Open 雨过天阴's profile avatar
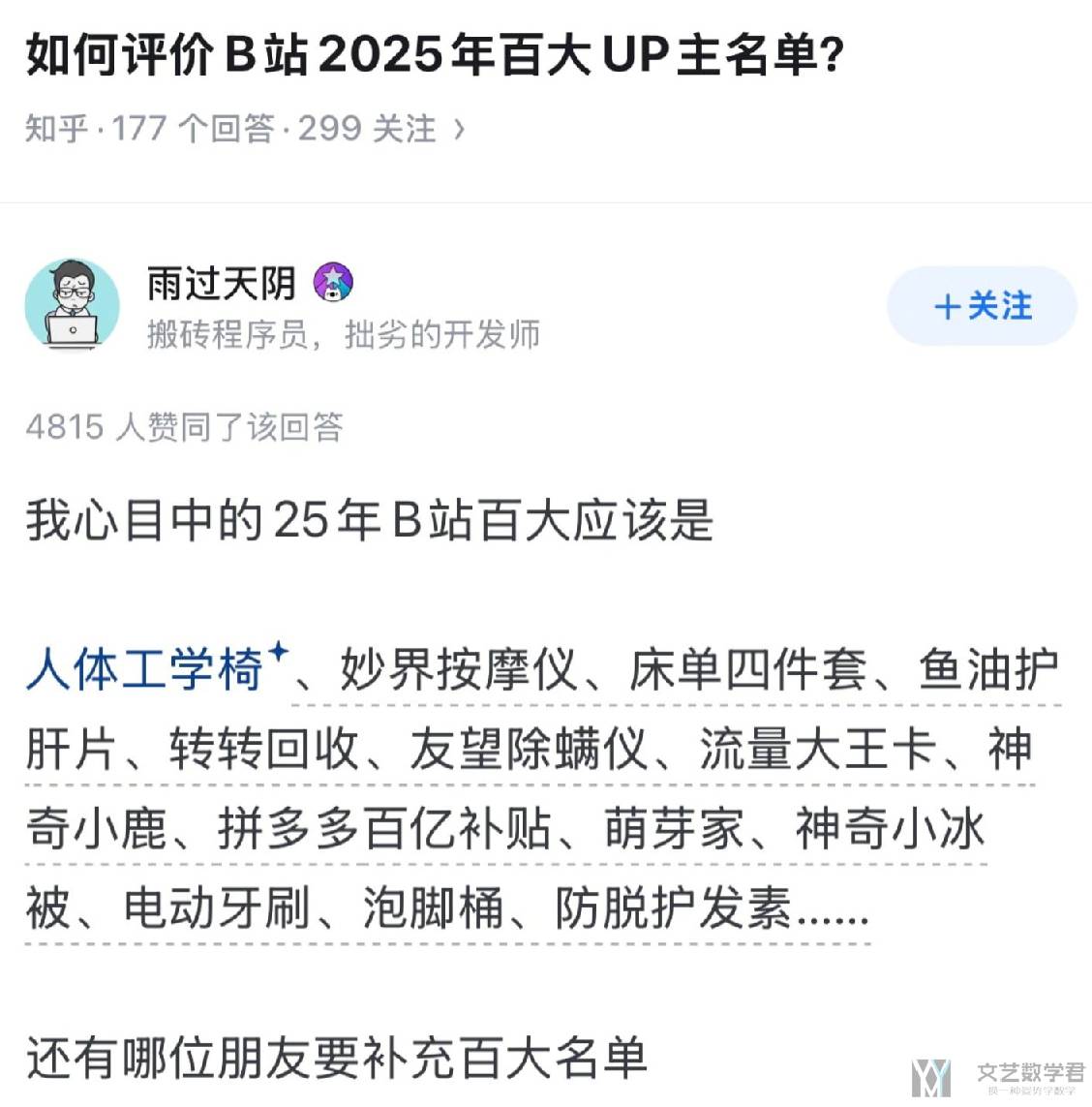 [x=73, y=306]
